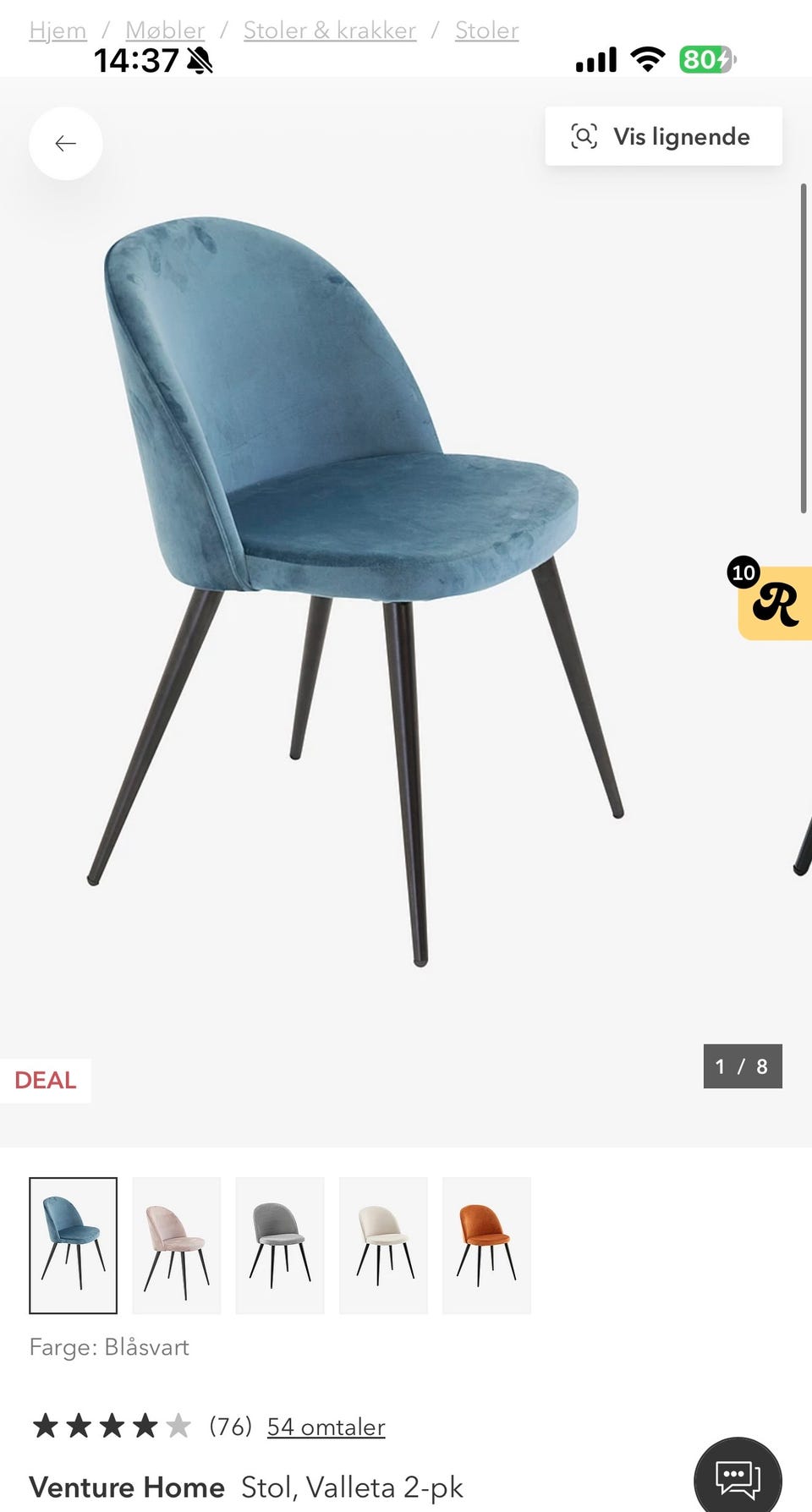Select the grey chair color variant
This screenshot has height=1512, width=812.
click(x=280, y=1246)
